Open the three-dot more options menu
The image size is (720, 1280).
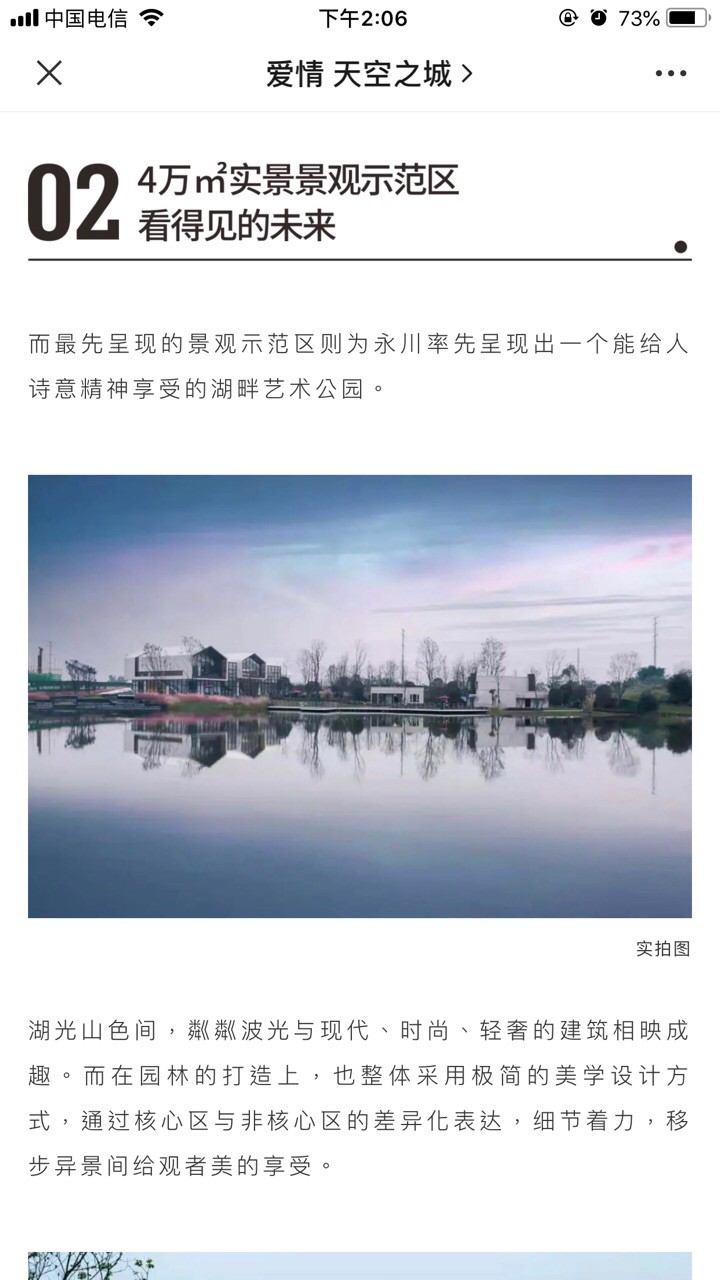[670, 73]
